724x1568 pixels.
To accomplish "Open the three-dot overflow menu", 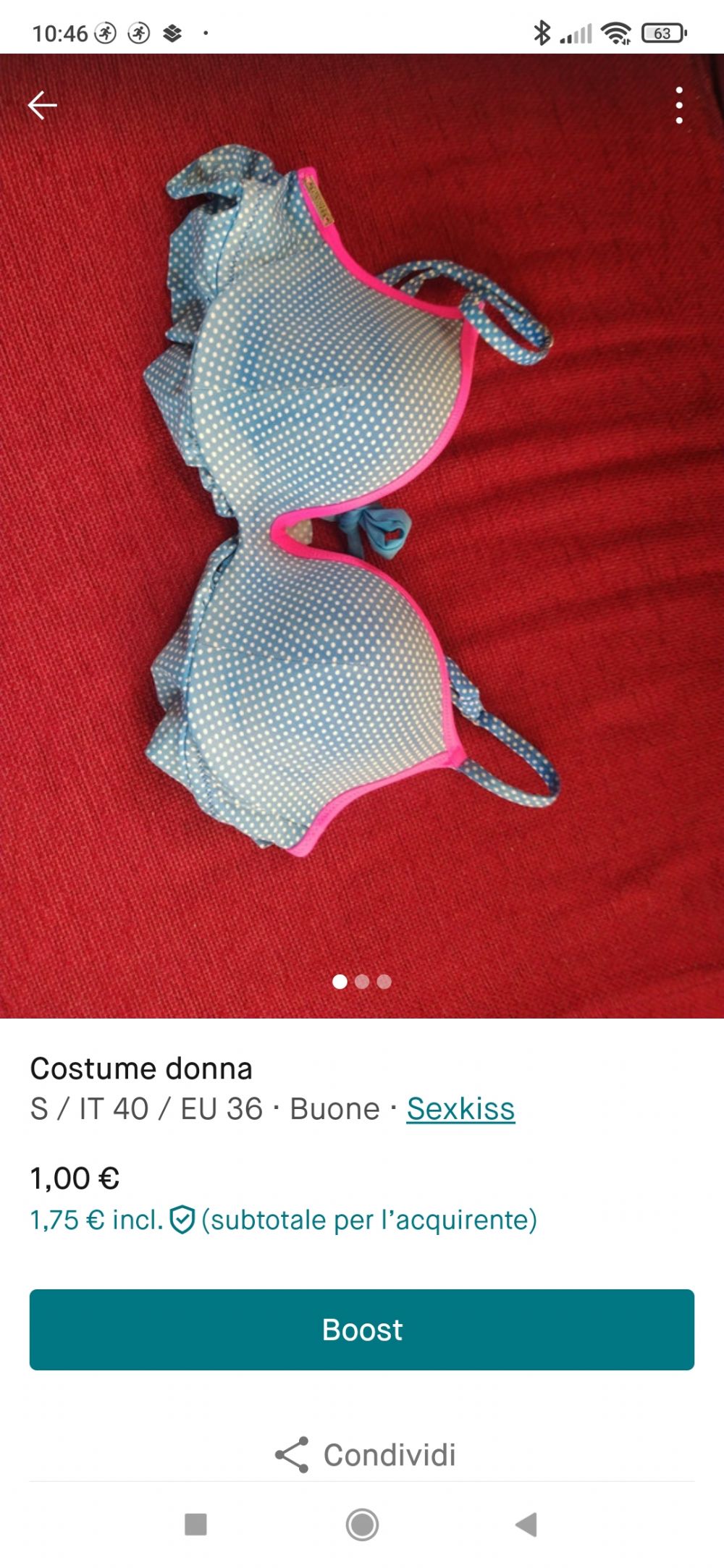I will [679, 105].
